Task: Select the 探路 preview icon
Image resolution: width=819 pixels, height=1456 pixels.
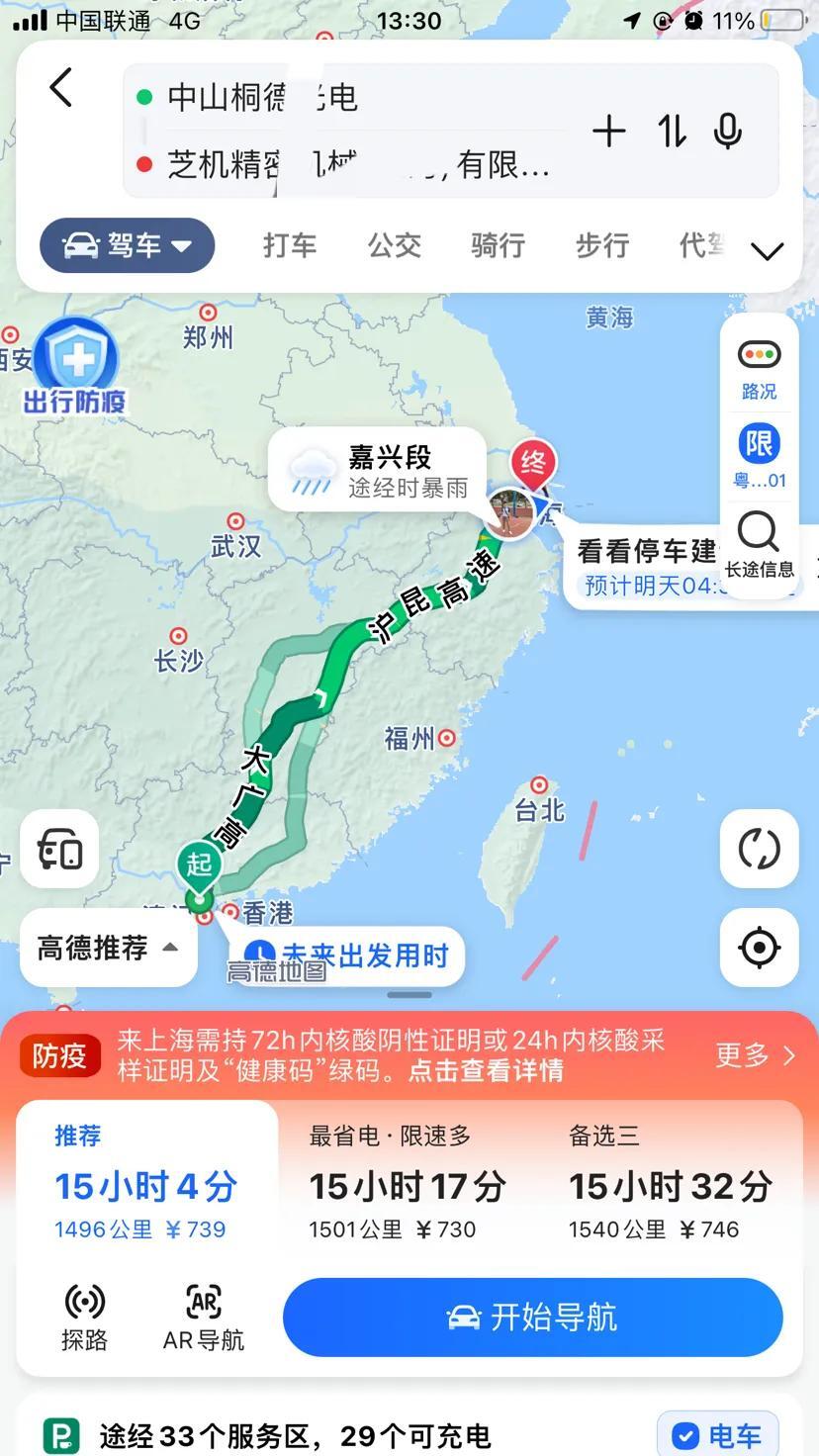Action: point(85,1315)
